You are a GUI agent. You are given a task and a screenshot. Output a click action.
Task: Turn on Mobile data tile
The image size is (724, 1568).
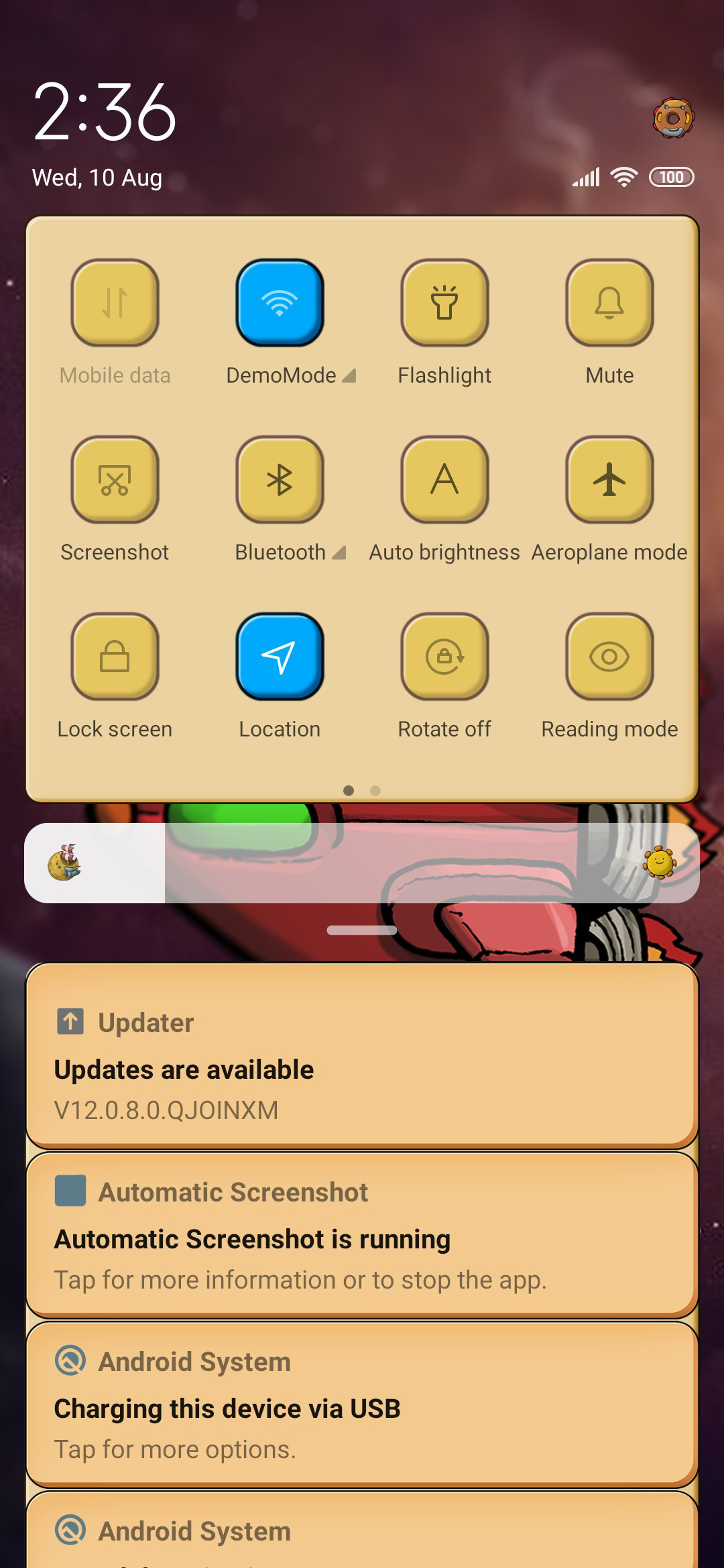[115, 303]
